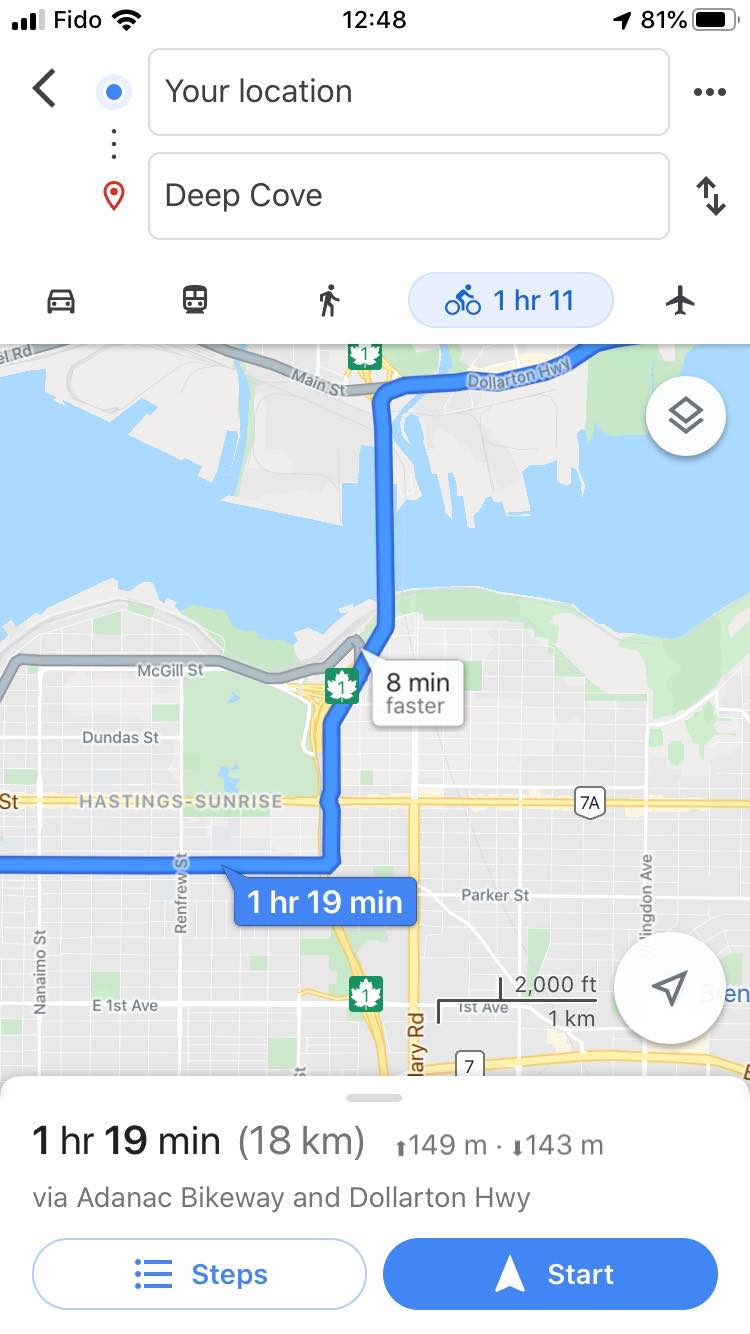Viewport: 750px width, 1334px height.
Task: Edit the 'Your location' starting point field
Action: coord(408,92)
